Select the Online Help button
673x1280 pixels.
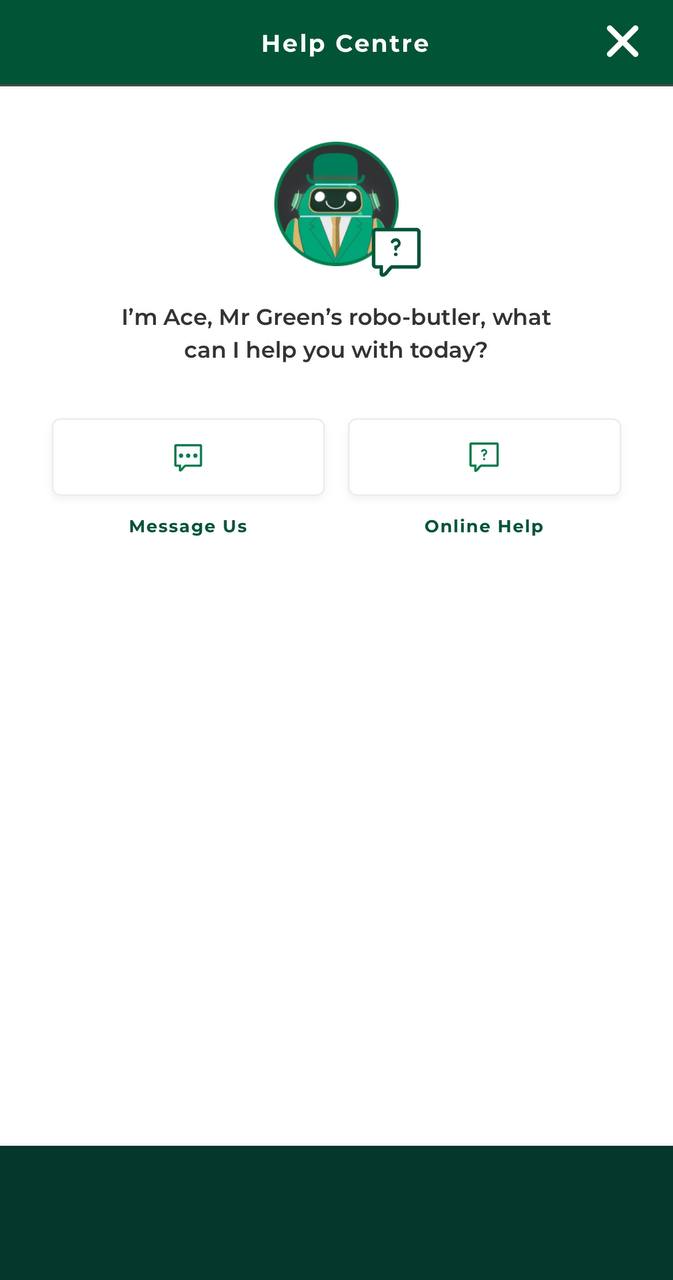point(484,457)
